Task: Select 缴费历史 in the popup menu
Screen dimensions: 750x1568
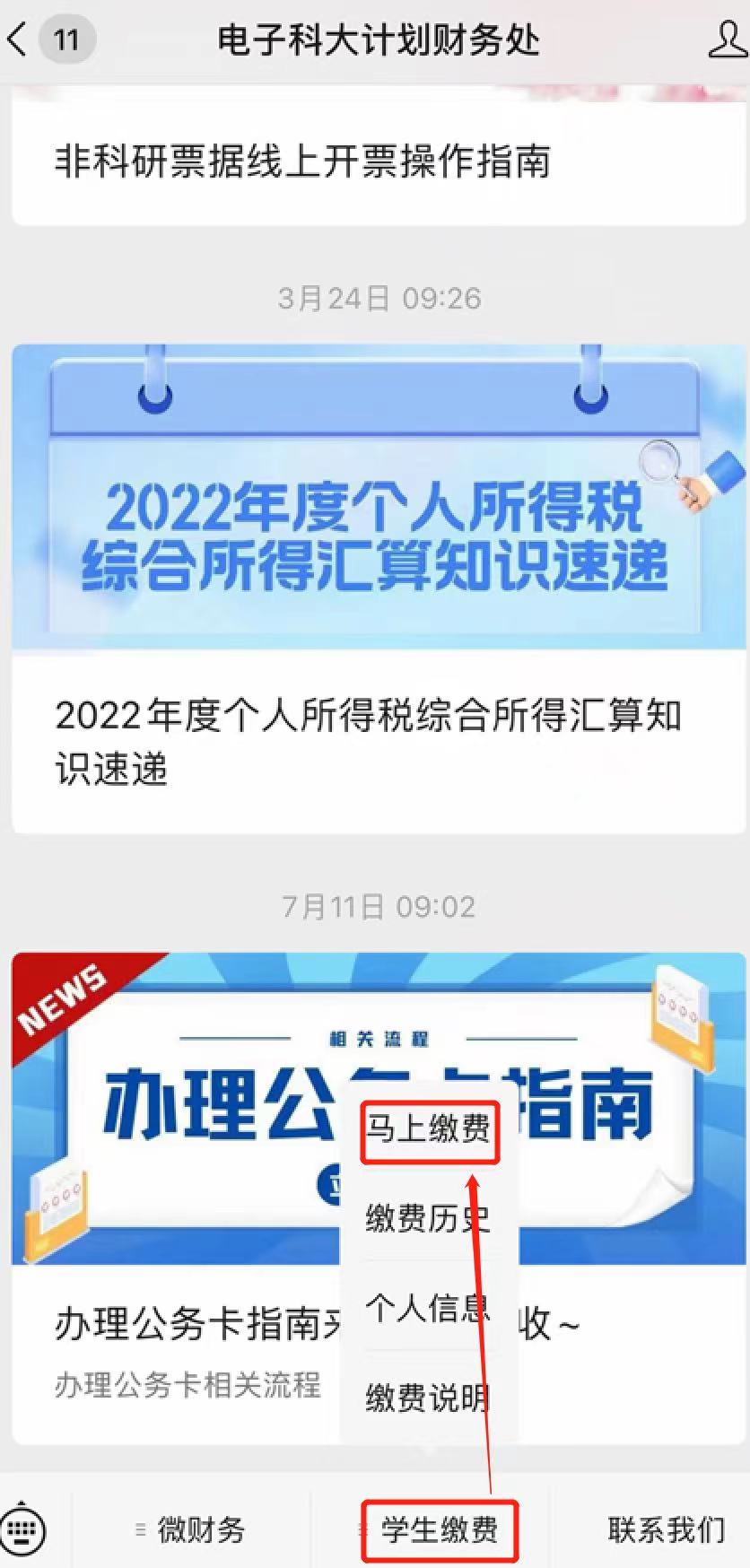Action: tap(429, 1218)
